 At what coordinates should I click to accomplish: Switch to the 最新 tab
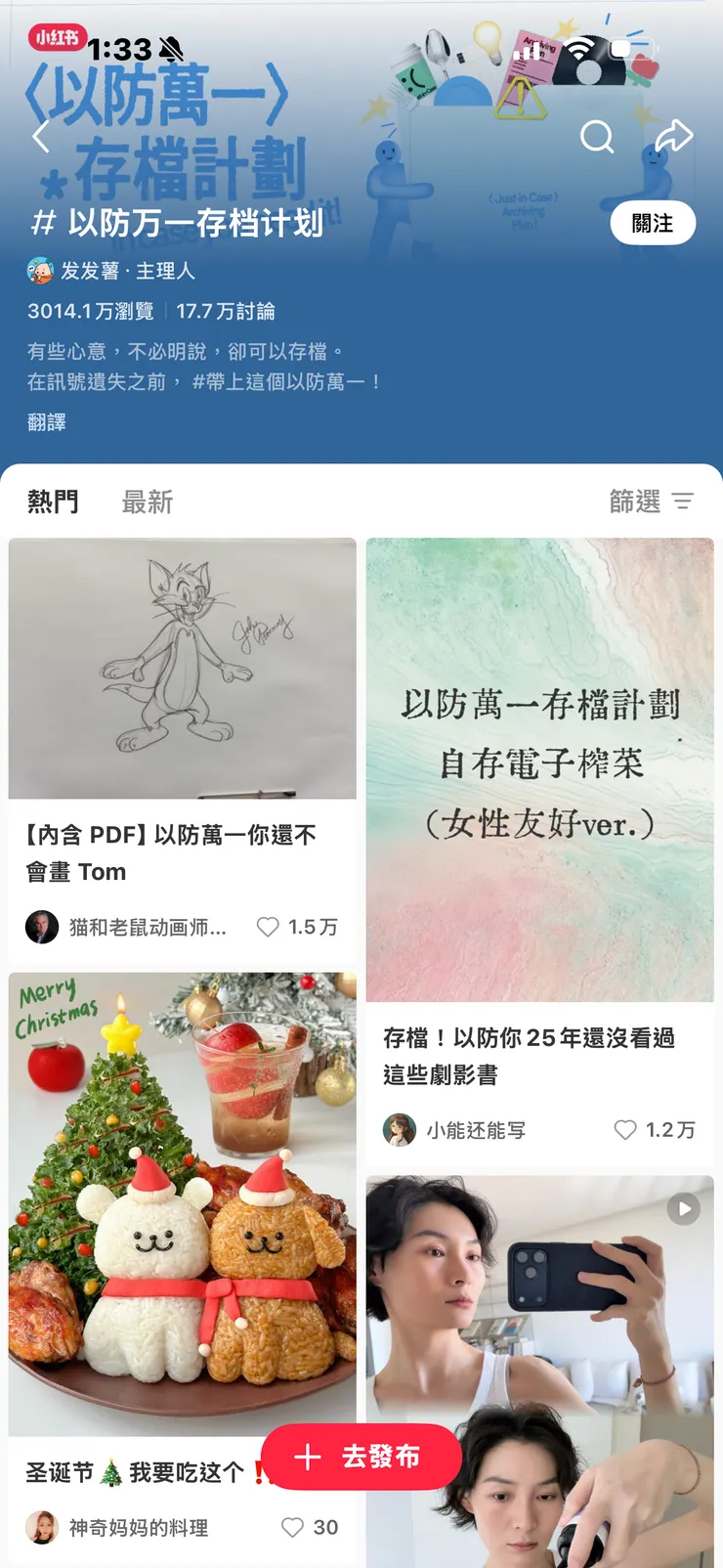147,501
